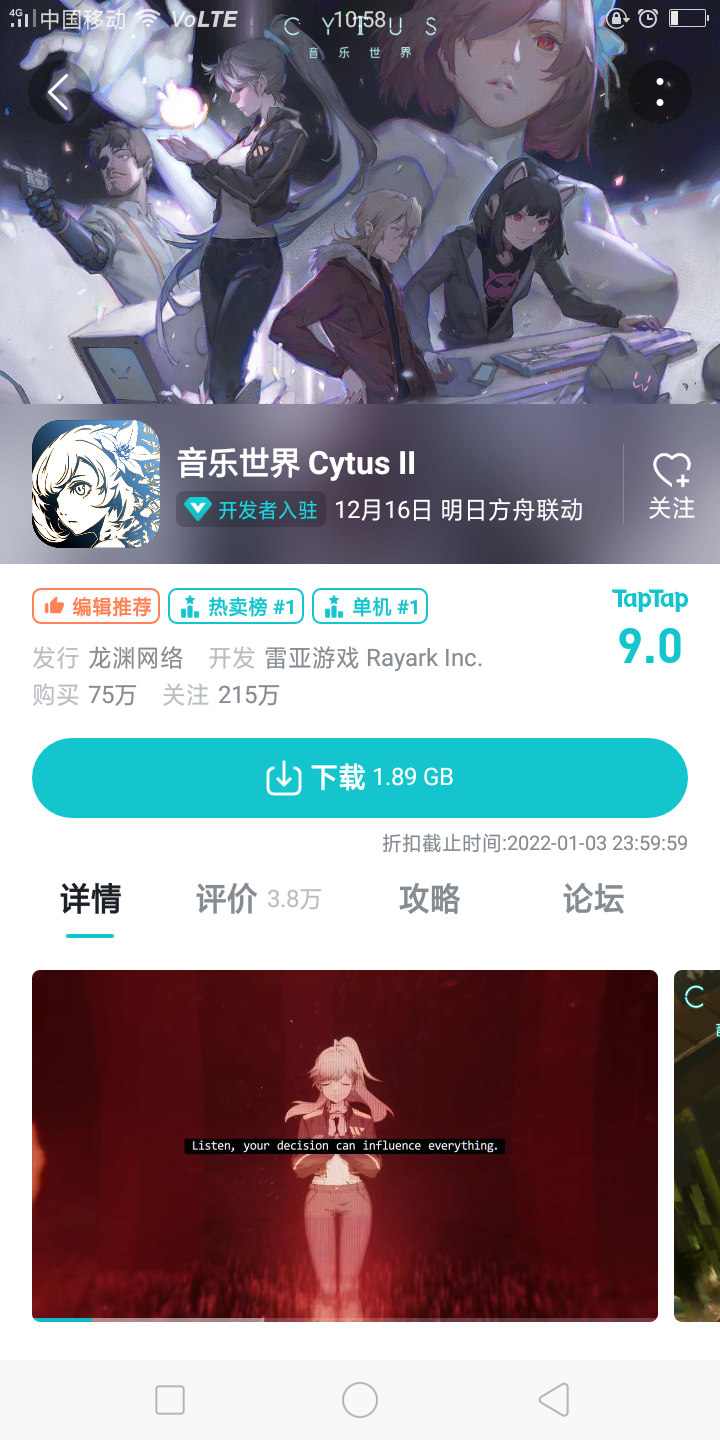Tap the video progress bar under the trailer
Viewport: 720px width, 1440px height.
click(150, 1319)
